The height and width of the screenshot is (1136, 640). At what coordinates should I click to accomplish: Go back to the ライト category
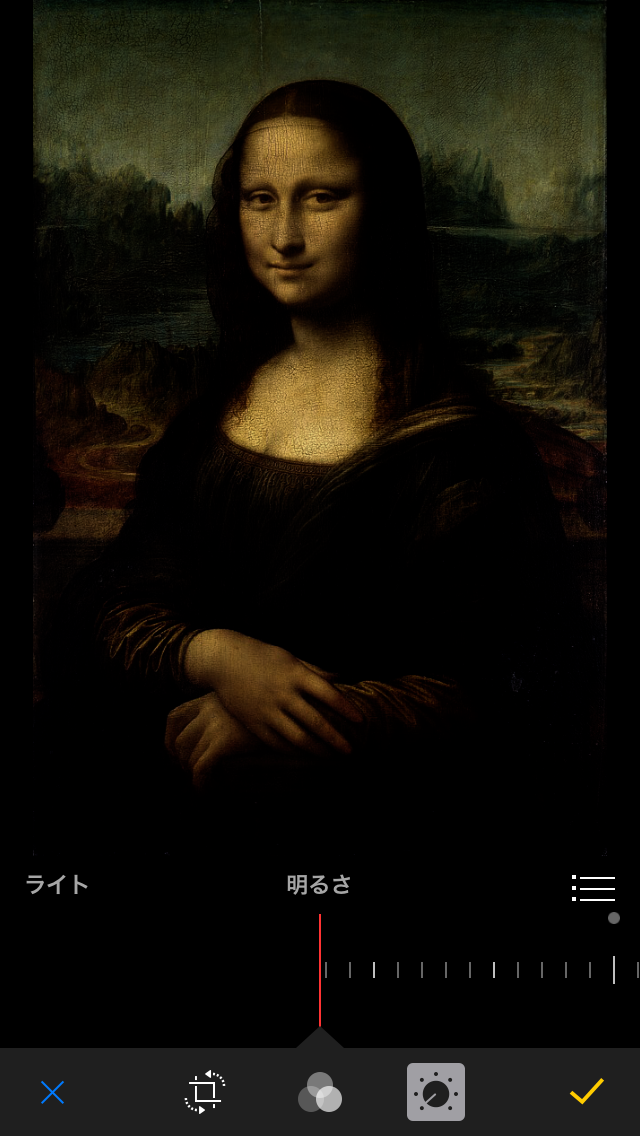click(x=58, y=885)
